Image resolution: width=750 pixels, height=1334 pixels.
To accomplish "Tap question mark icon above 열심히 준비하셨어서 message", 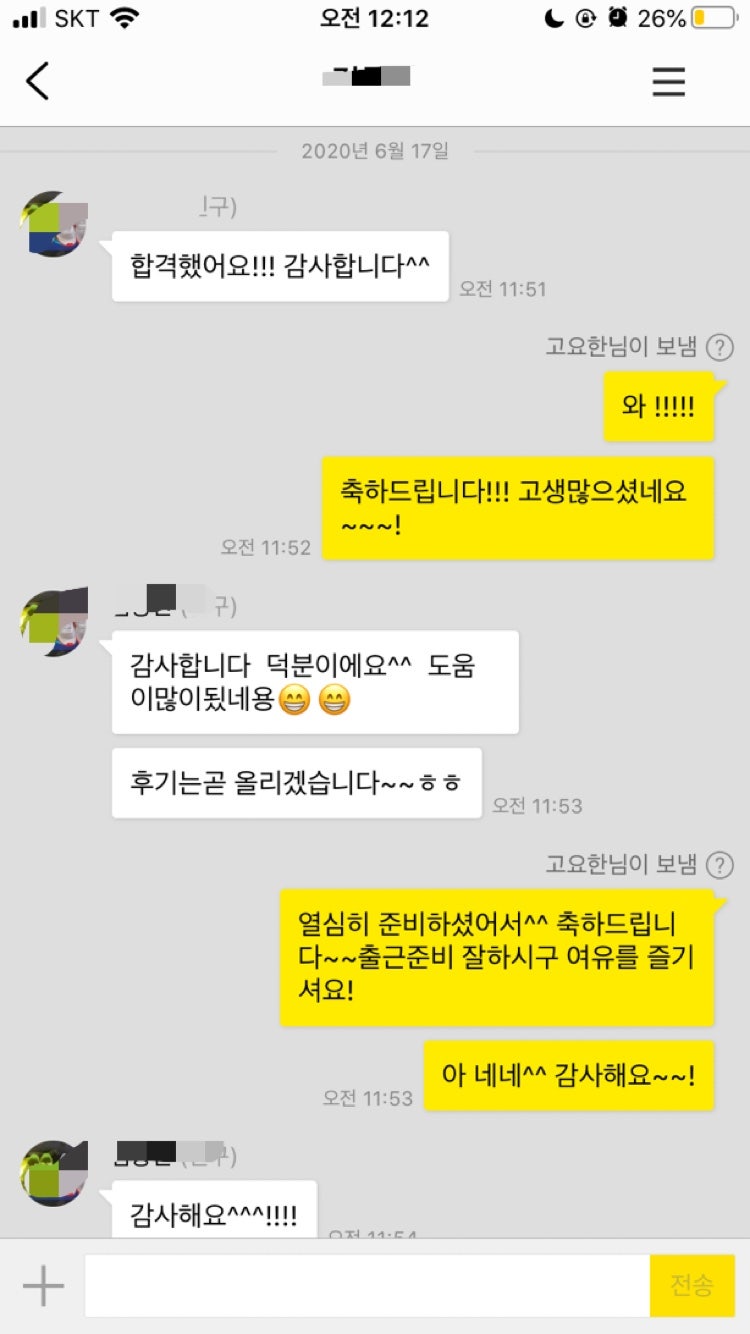I will (x=719, y=865).
